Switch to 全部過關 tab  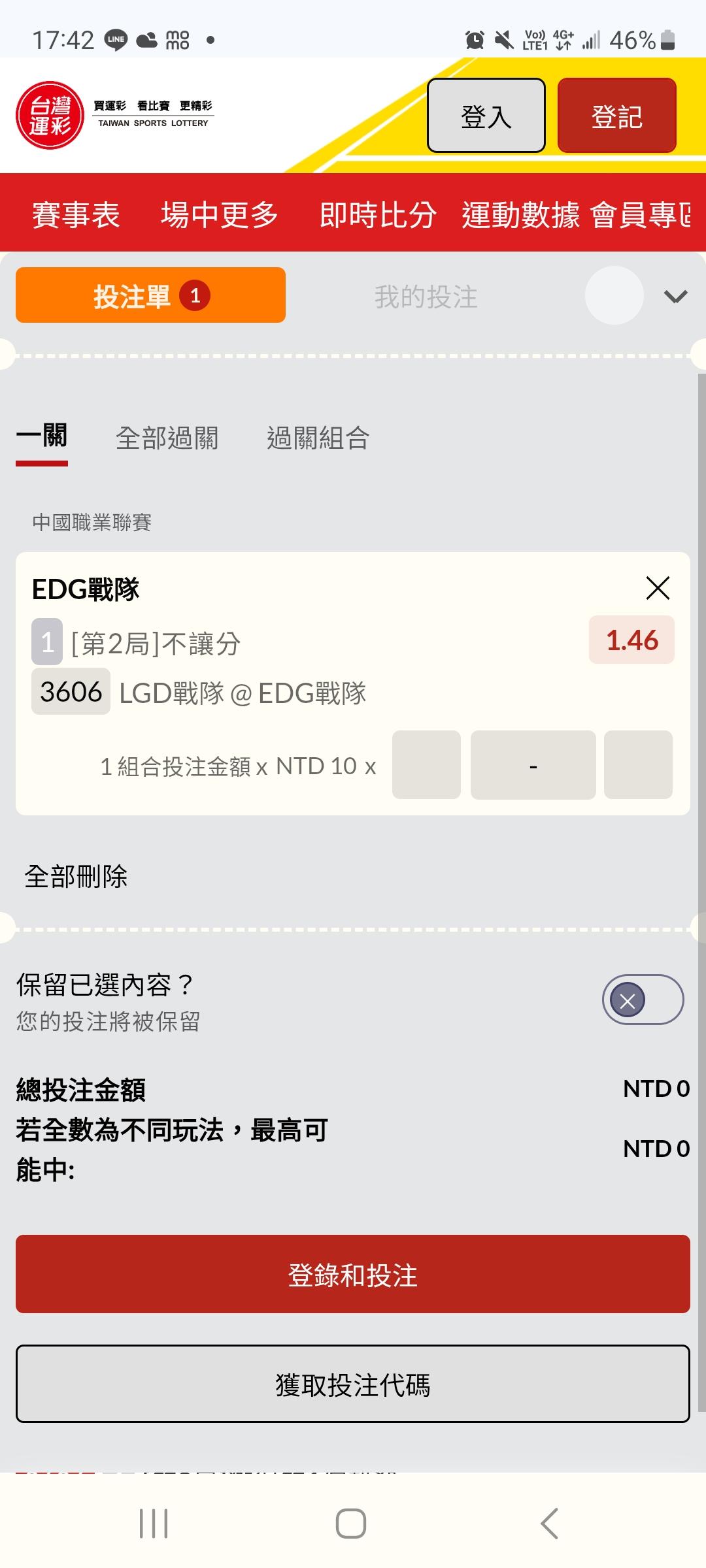(x=167, y=438)
